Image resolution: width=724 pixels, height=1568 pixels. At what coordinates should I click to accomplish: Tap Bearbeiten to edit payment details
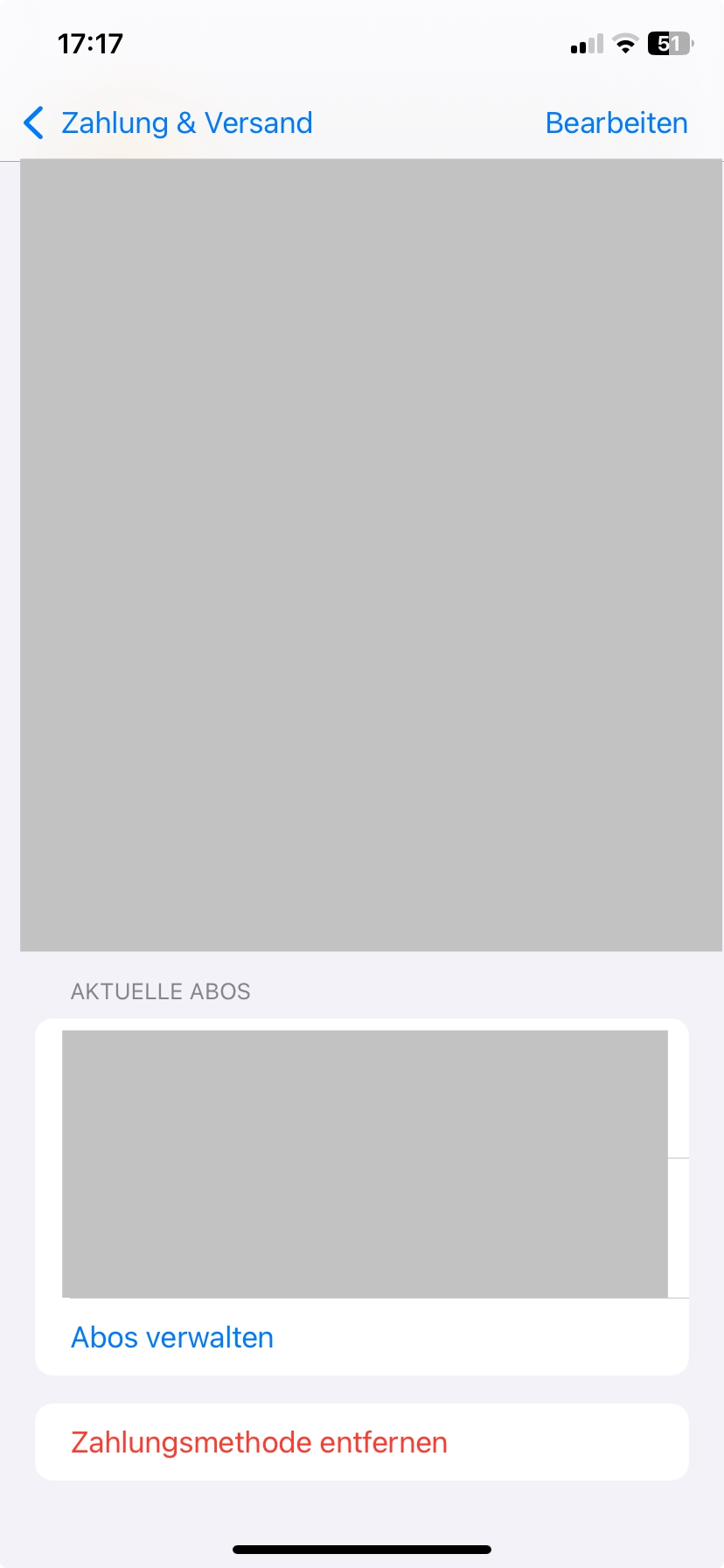click(x=616, y=123)
